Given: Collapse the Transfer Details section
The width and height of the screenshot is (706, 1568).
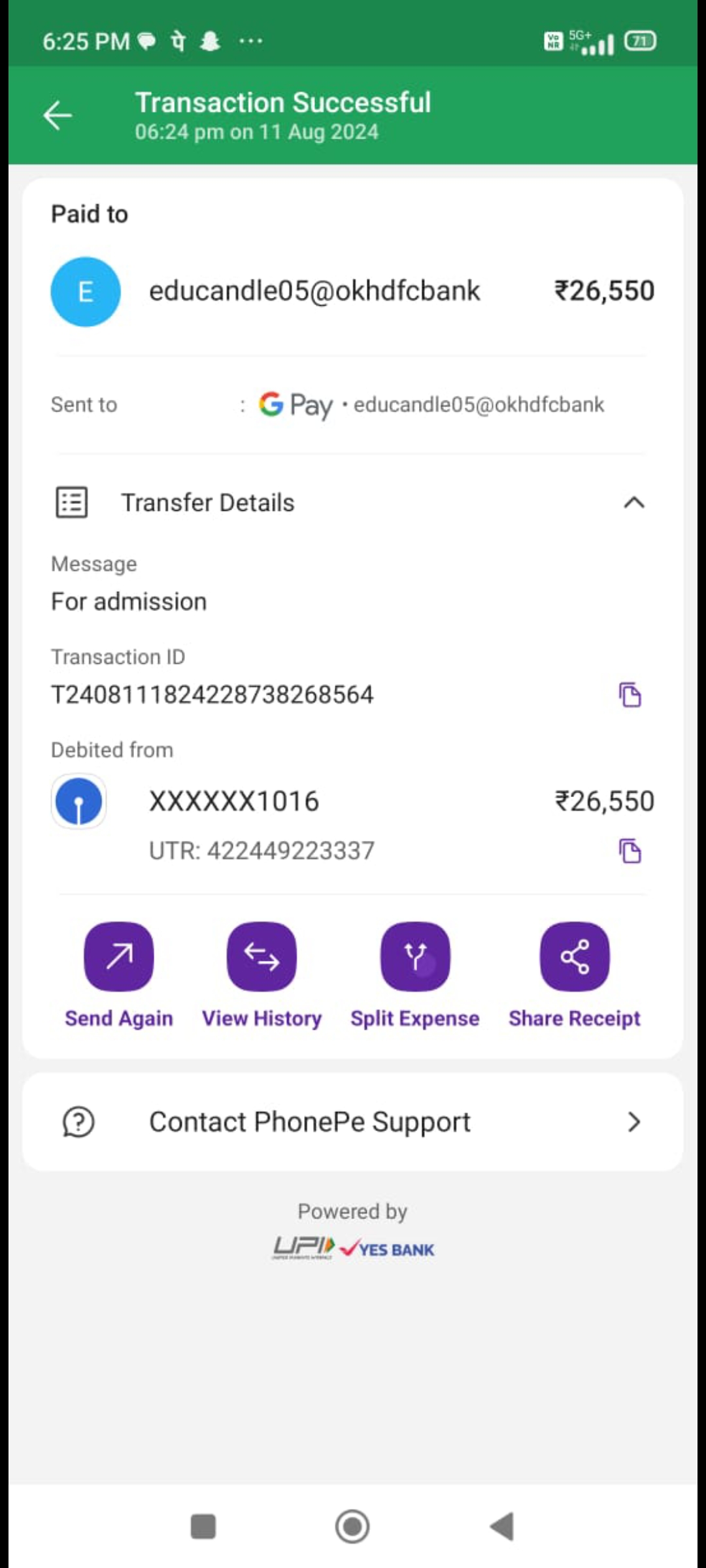Looking at the screenshot, I should pos(633,502).
